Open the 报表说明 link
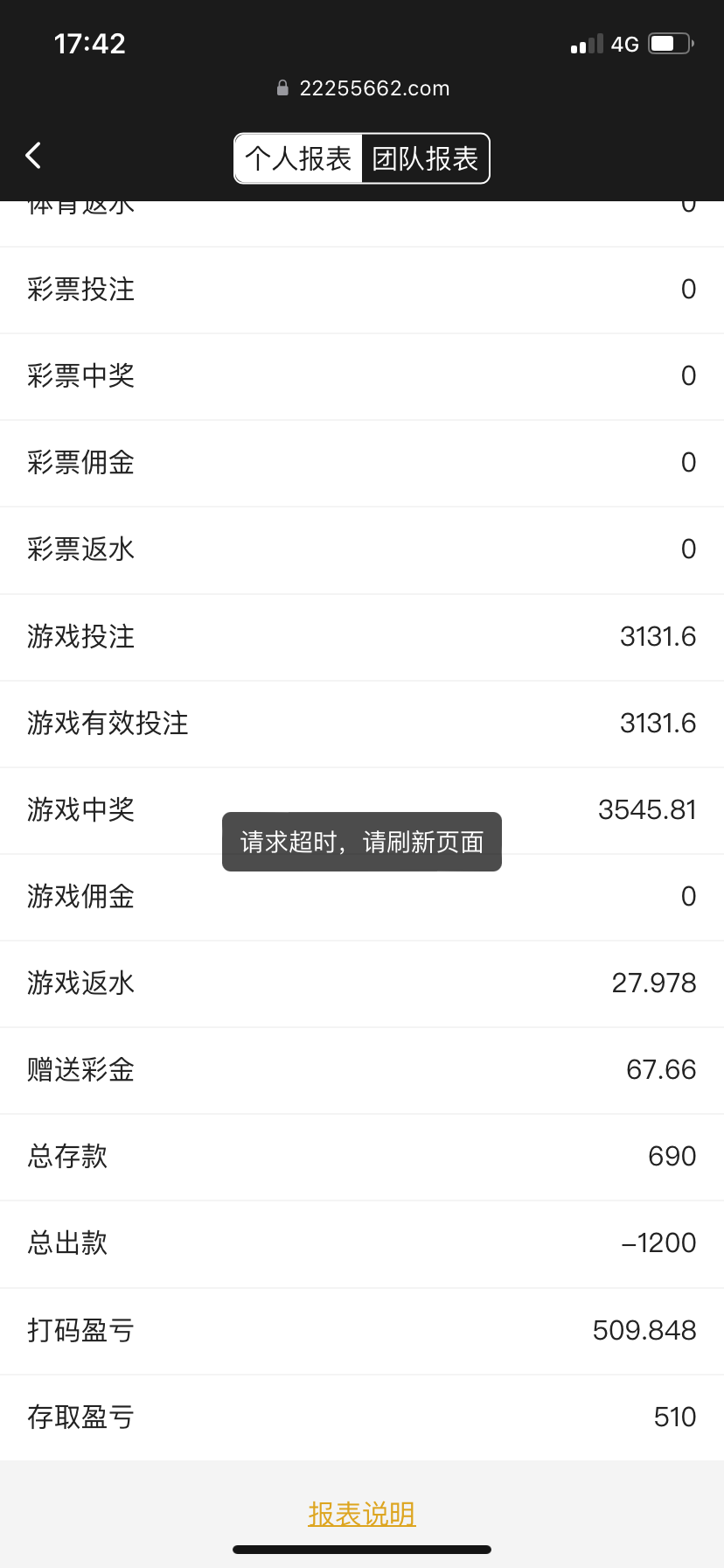 click(x=361, y=1514)
